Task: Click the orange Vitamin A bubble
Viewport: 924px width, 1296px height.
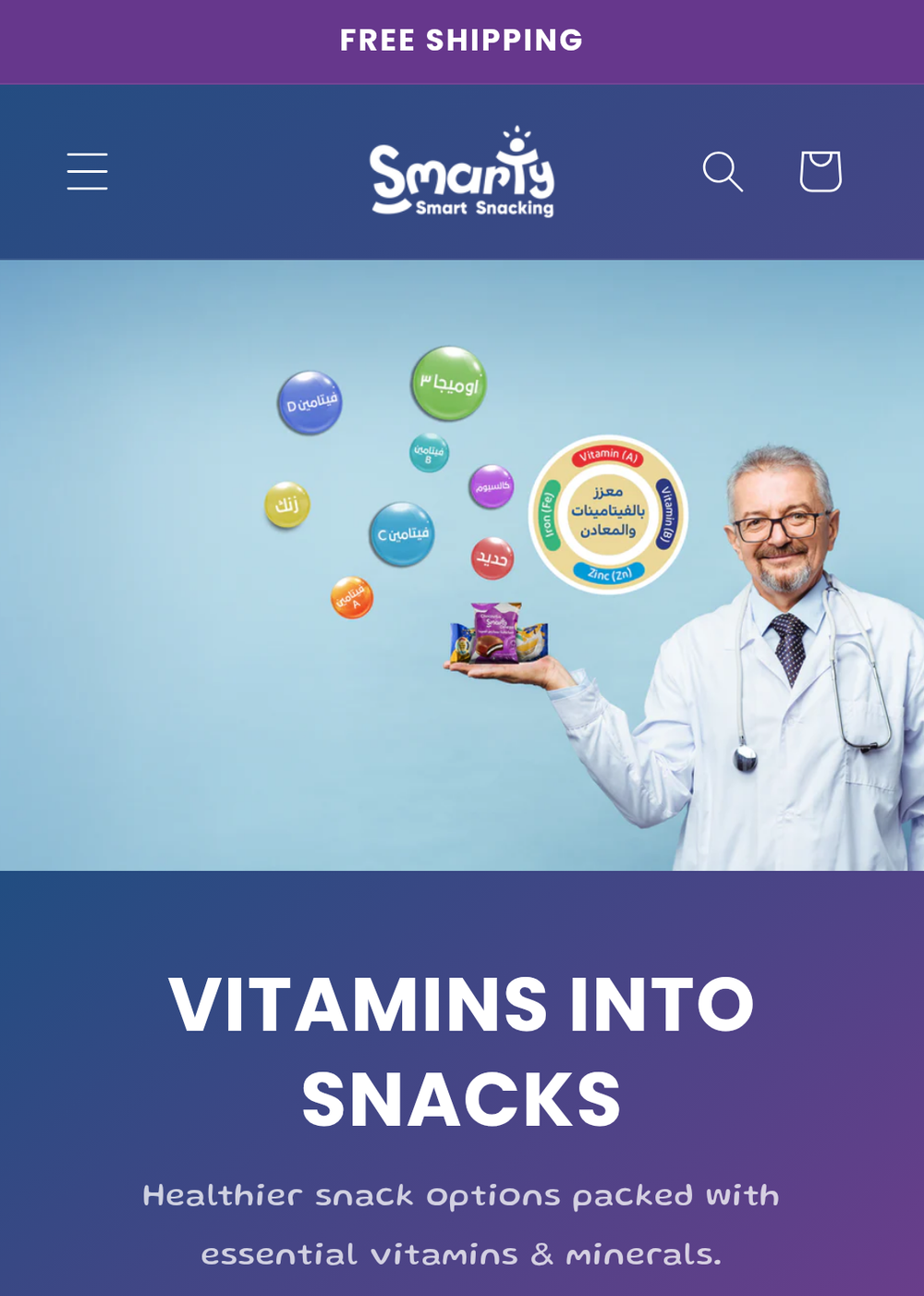Action: tap(352, 597)
